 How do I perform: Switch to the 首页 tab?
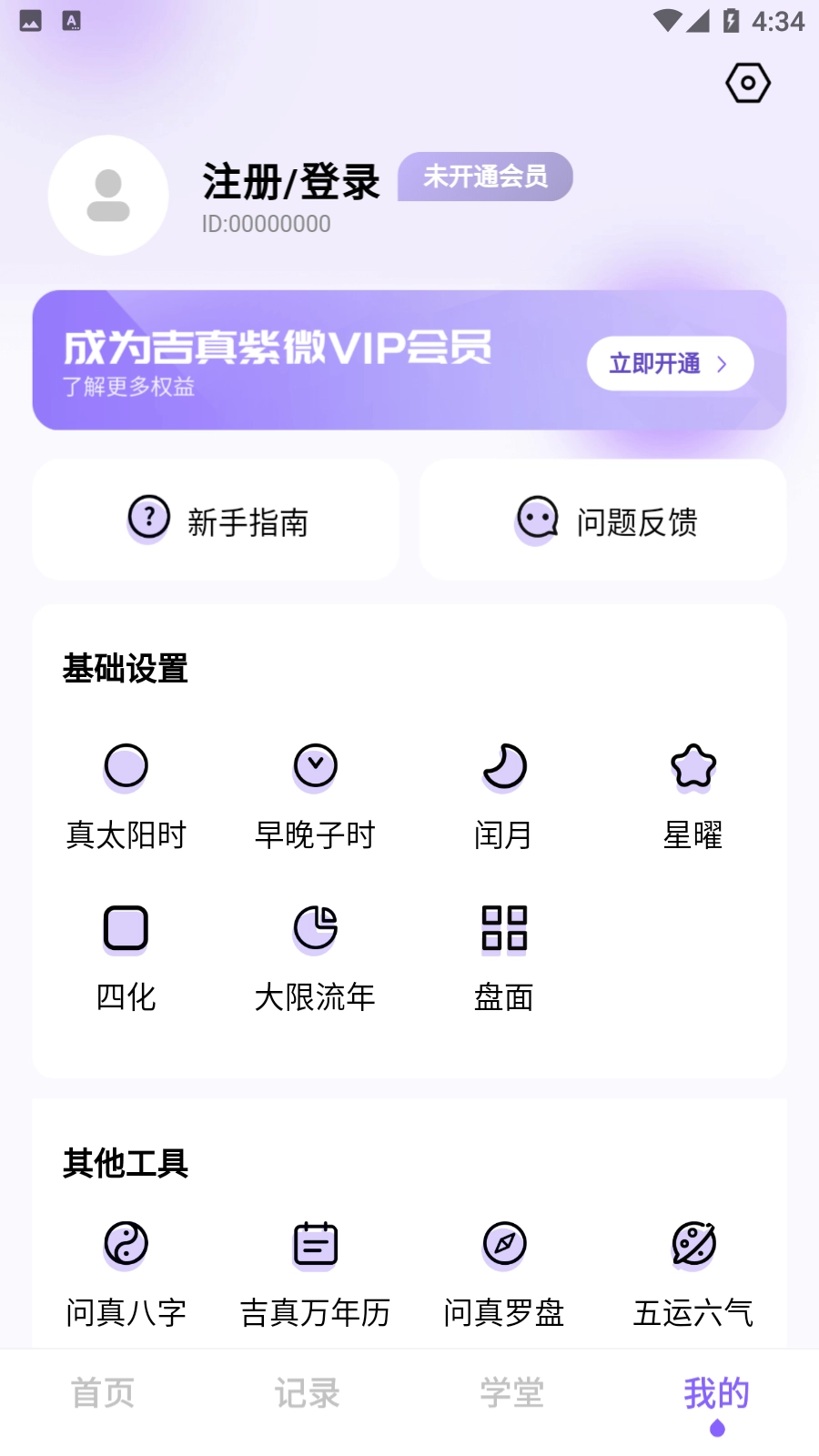(x=103, y=1392)
